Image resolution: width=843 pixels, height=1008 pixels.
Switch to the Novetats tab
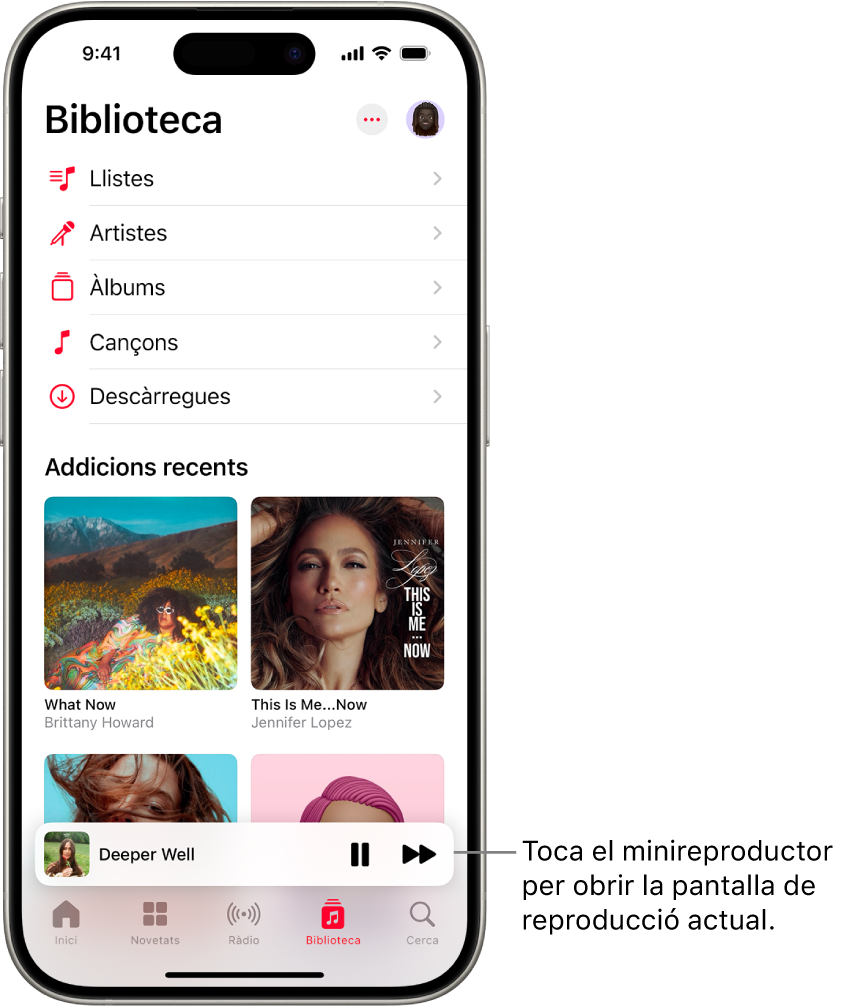(155, 923)
